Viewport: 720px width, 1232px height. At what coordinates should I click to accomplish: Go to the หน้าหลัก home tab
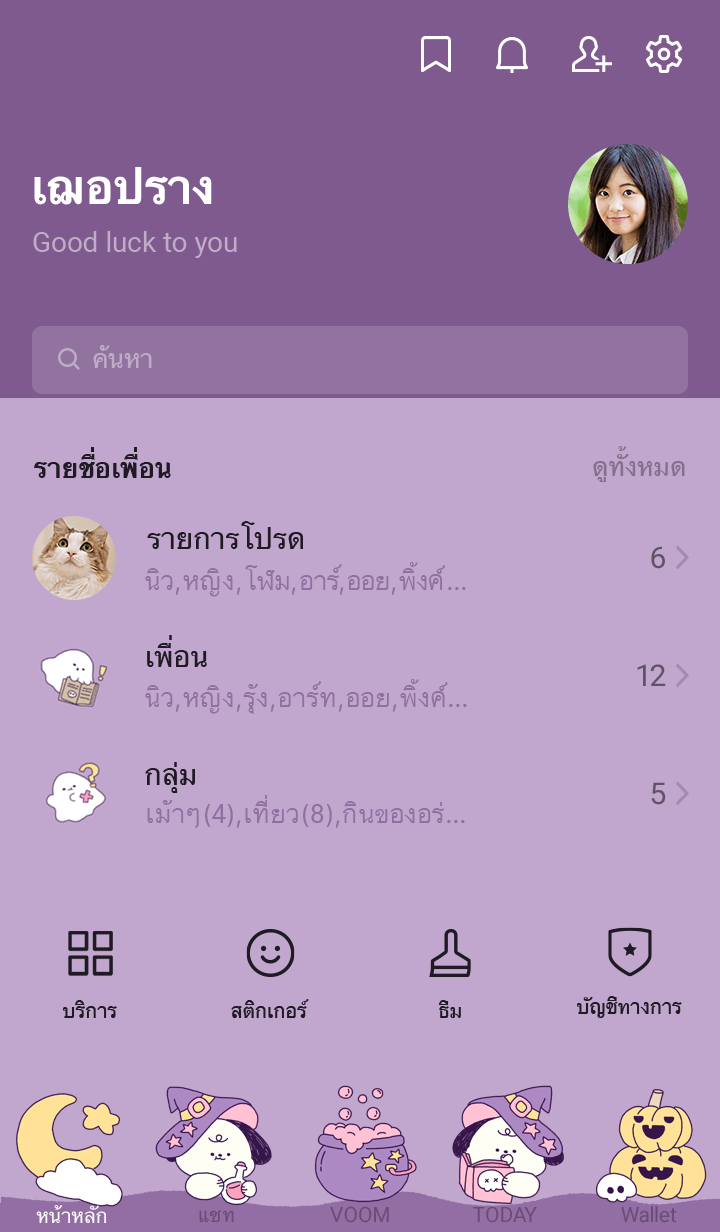click(71, 1160)
